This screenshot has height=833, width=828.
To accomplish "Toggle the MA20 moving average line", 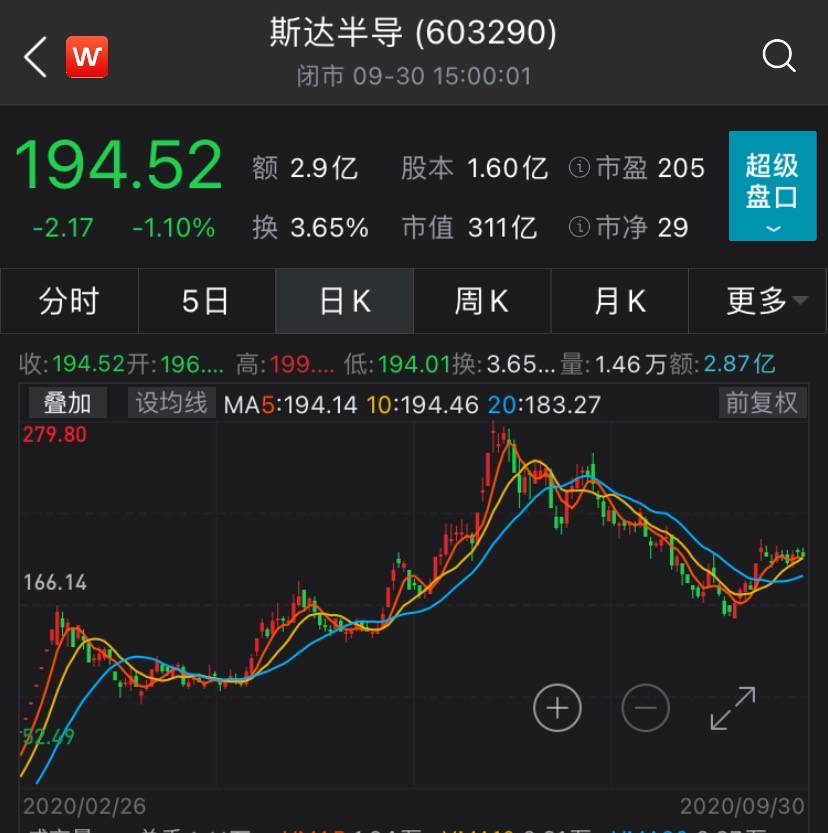I will click(545, 402).
